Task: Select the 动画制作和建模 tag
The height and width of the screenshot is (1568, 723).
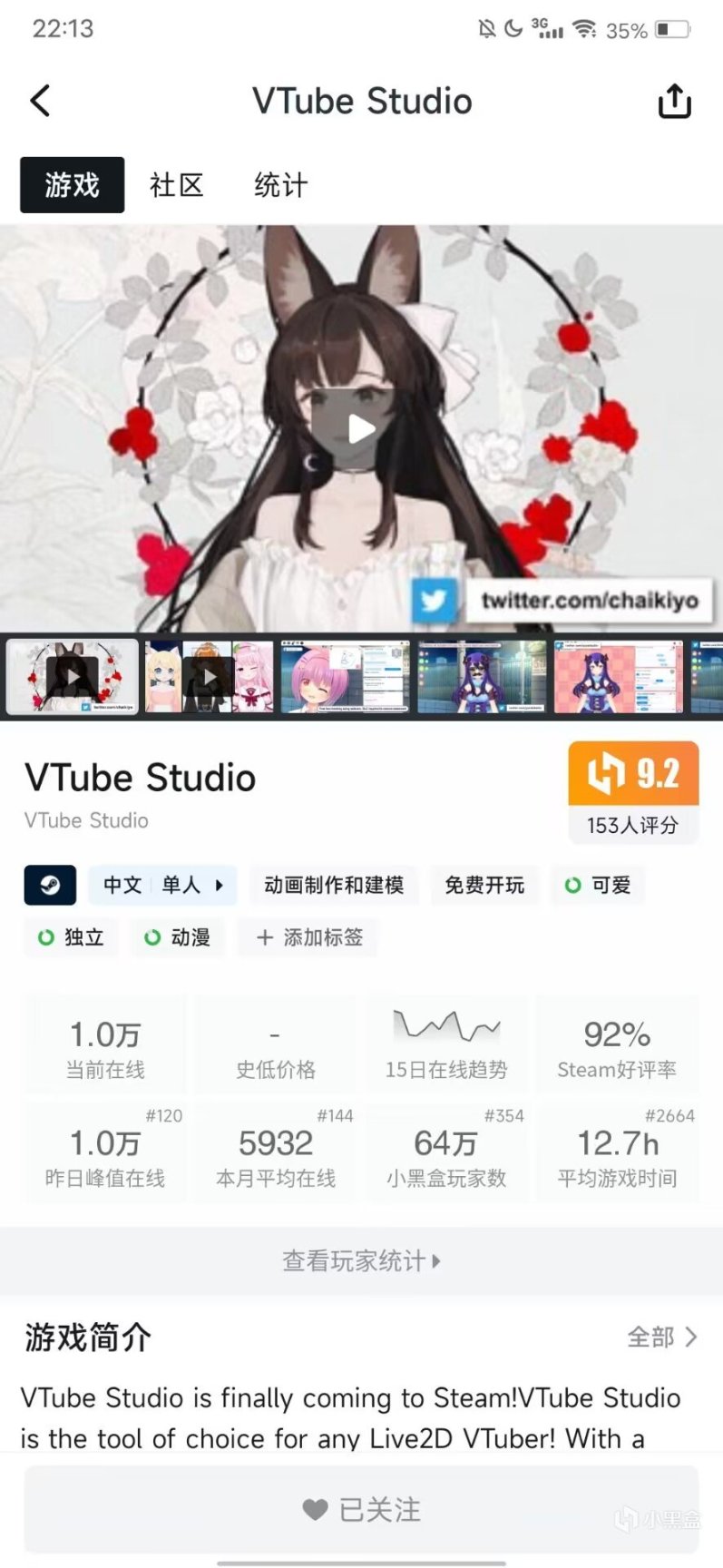Action: [334, 885]
